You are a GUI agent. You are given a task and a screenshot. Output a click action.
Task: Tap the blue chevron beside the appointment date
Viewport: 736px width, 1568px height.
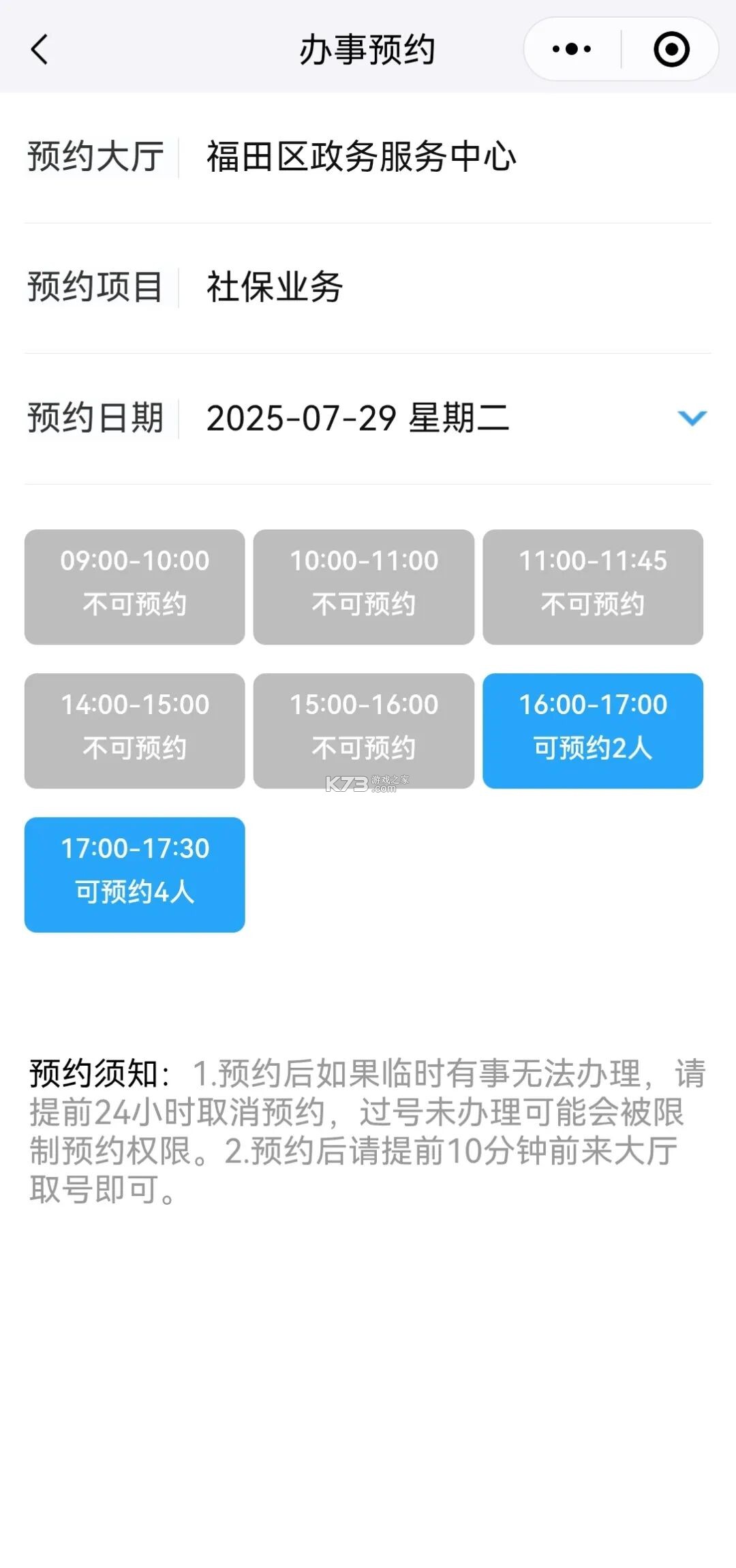point(691,418)
